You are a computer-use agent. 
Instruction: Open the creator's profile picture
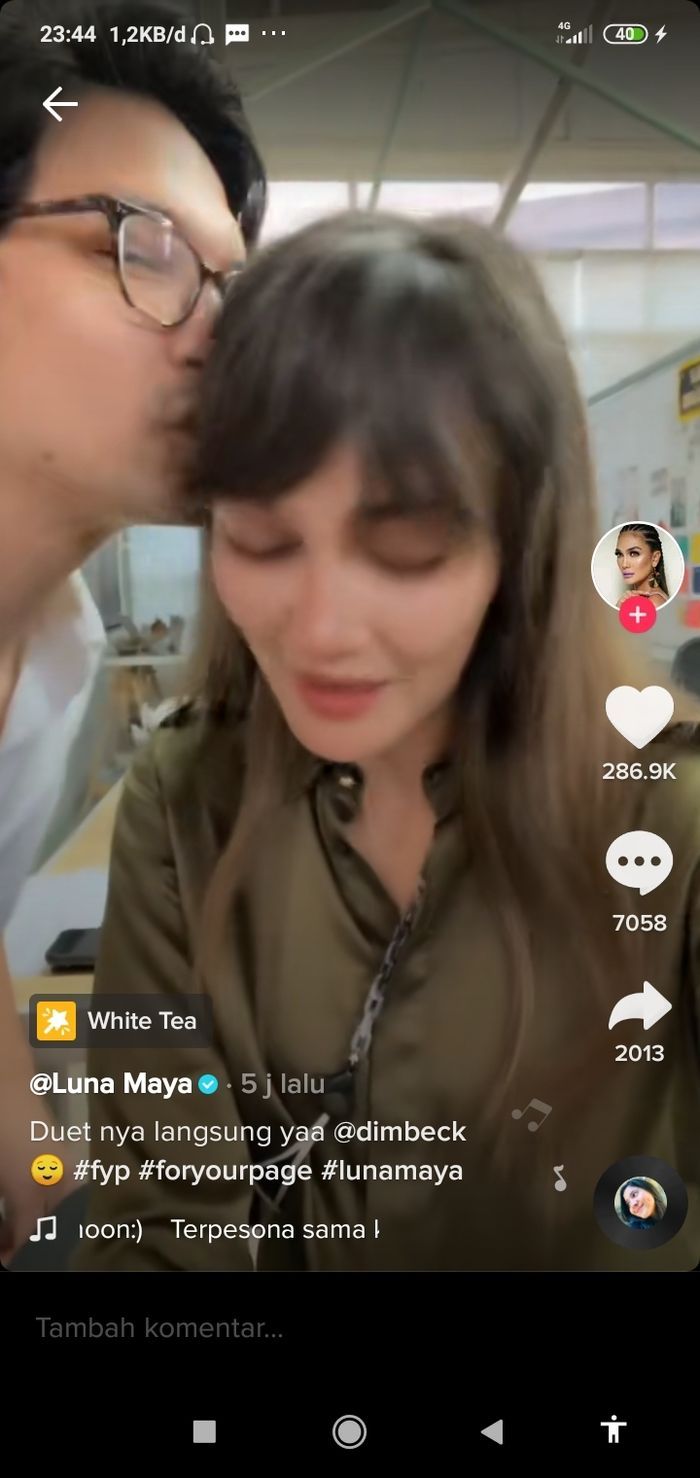638,568
